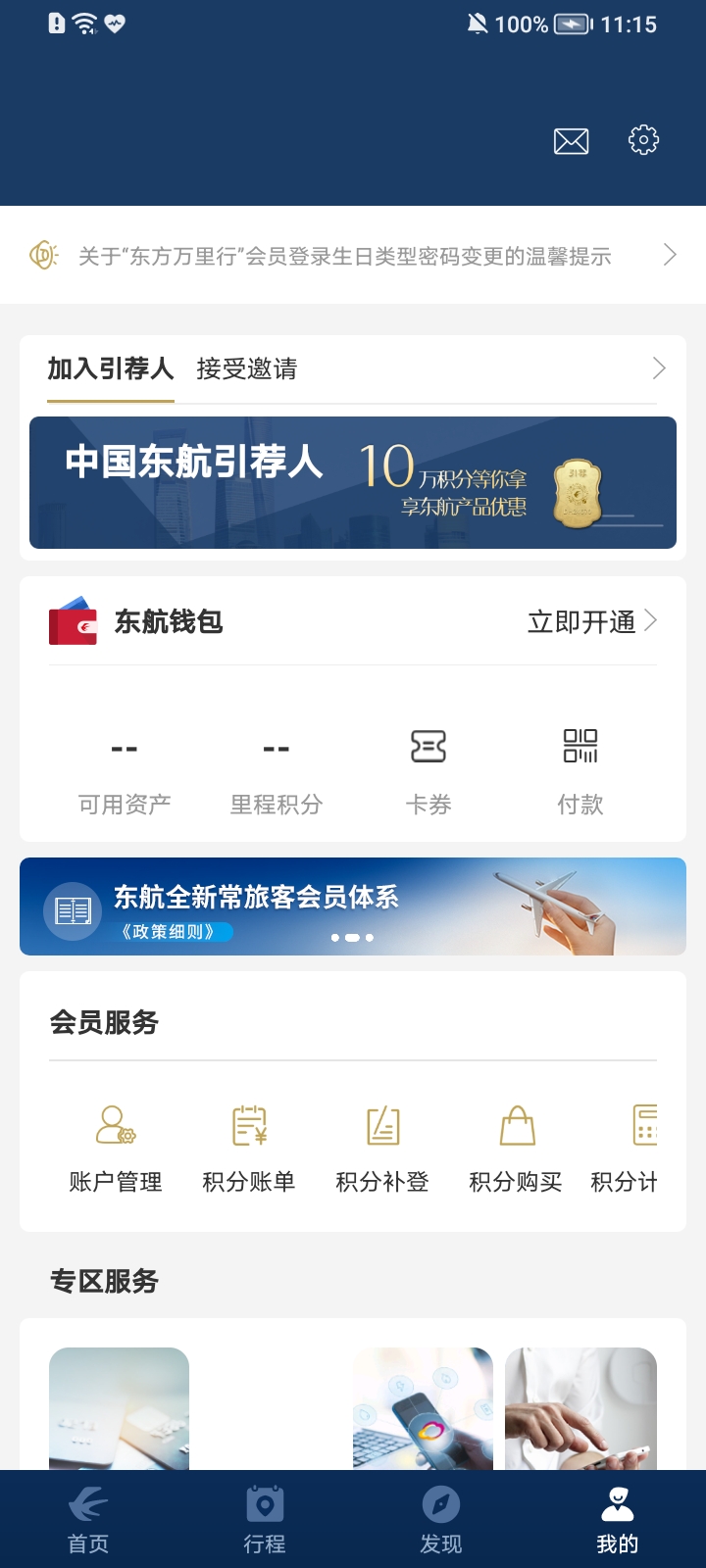
Task: Open the 卡券 coupons ticket icon
Action: point(429,747)
